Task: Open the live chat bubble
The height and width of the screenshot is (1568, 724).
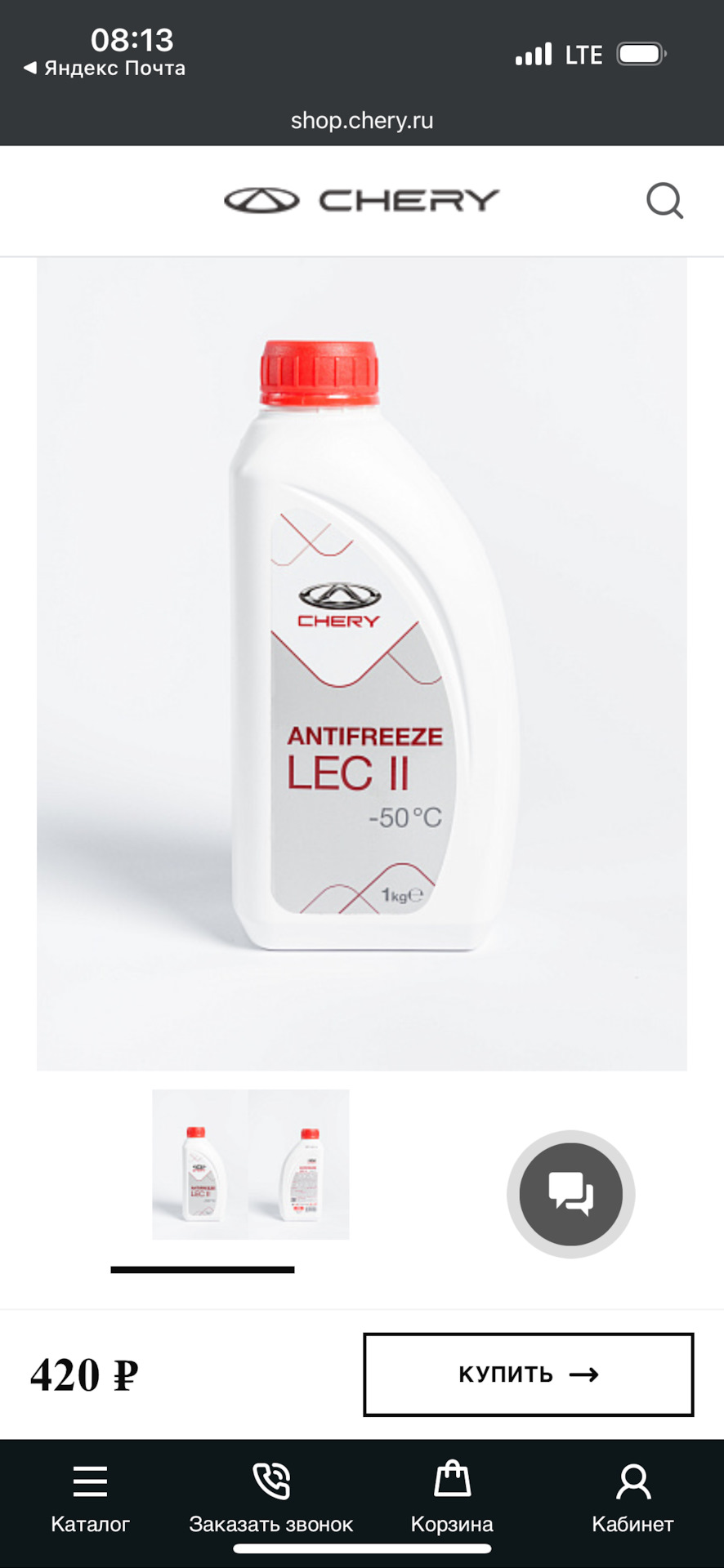Action: (x=570, y=1194)
